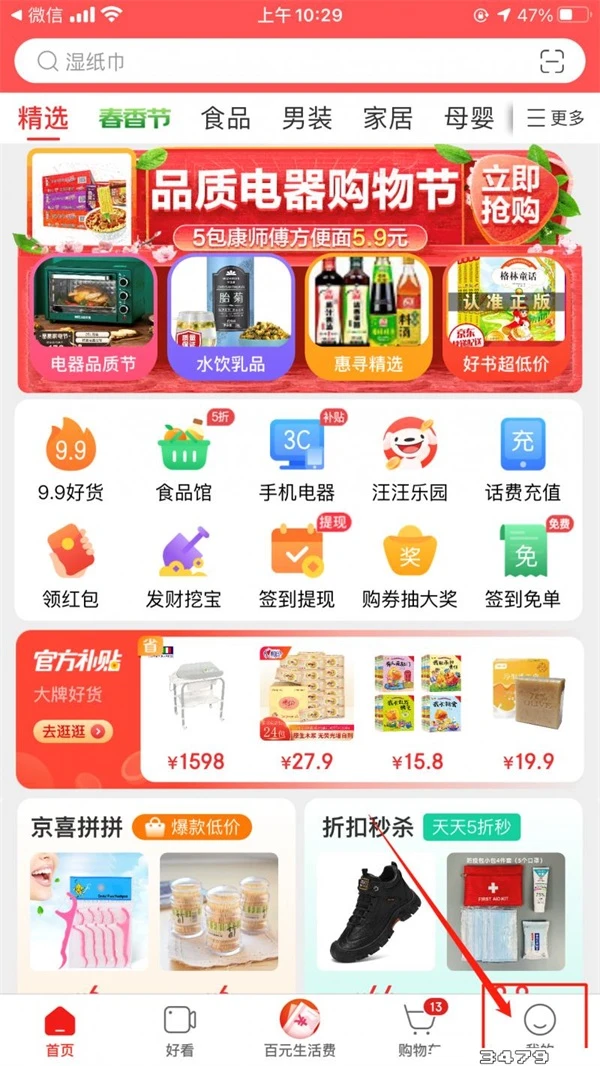Open the 9.9好货 shortcut

click(71, 459)
